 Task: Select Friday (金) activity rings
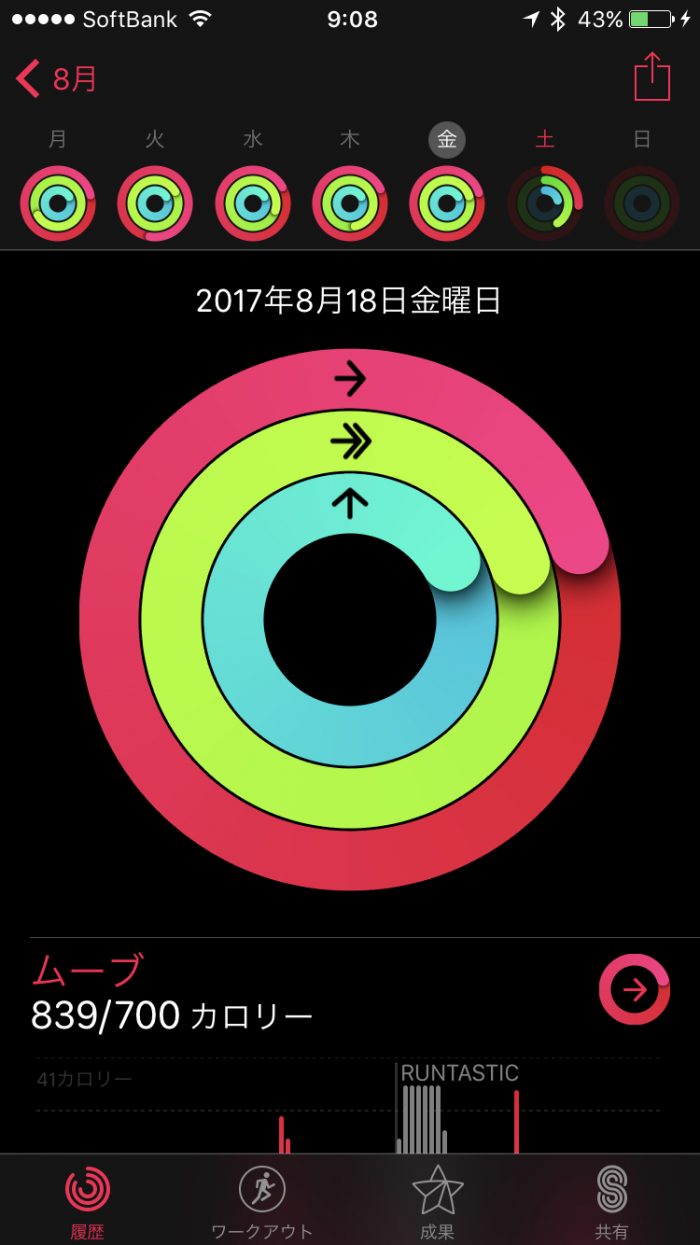point(446,203)
